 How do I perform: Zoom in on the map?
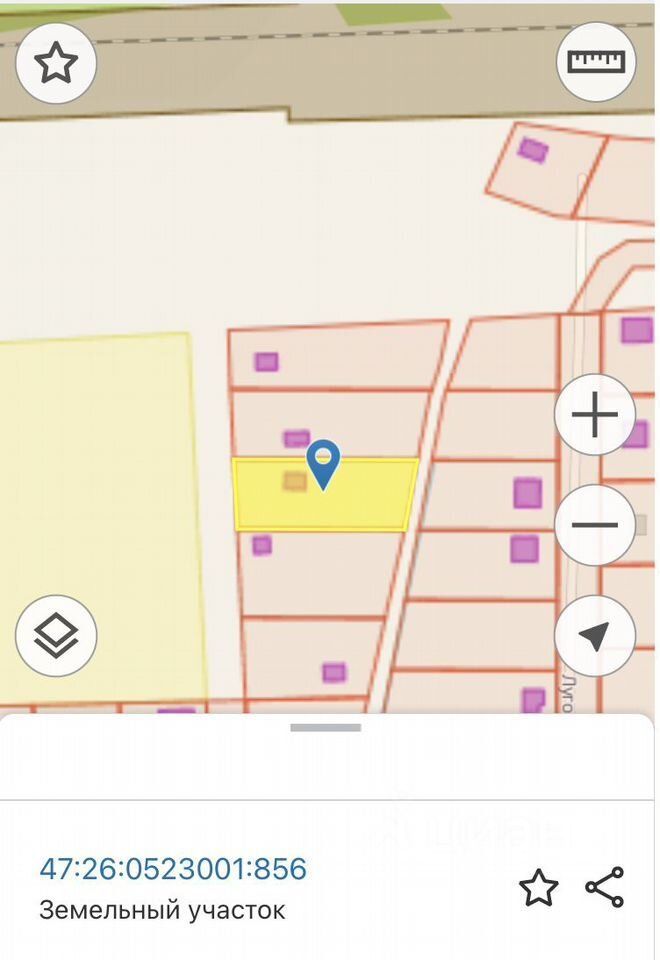(595, 414)
